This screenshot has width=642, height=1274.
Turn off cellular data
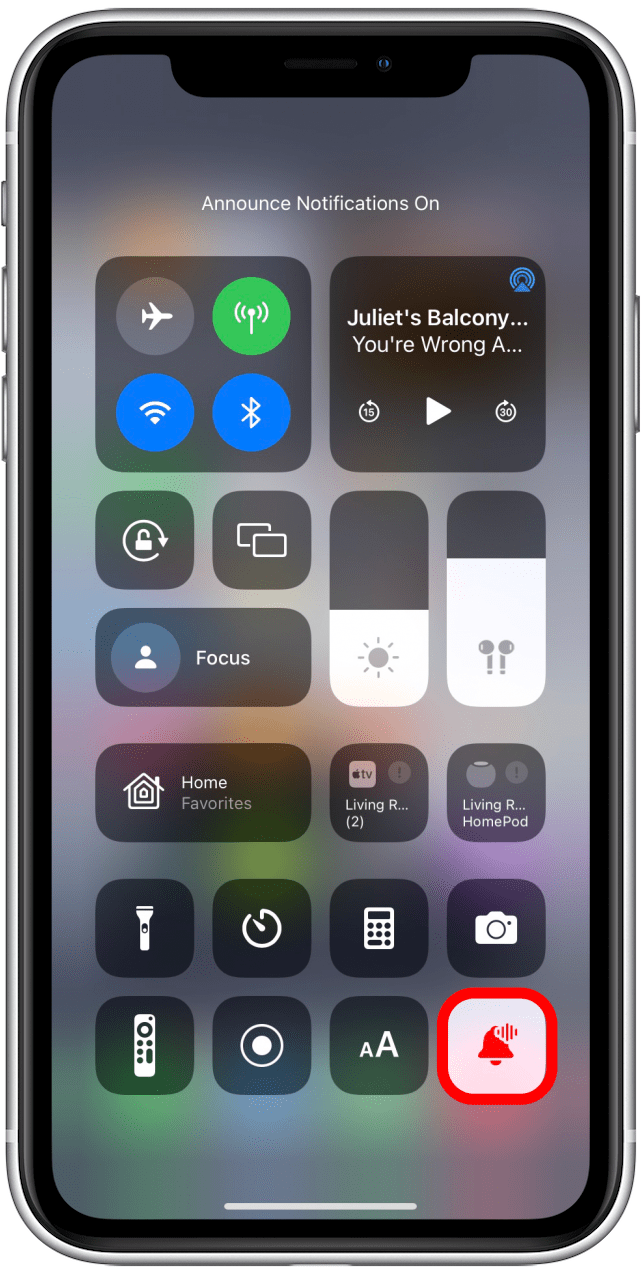coord(251,317)
